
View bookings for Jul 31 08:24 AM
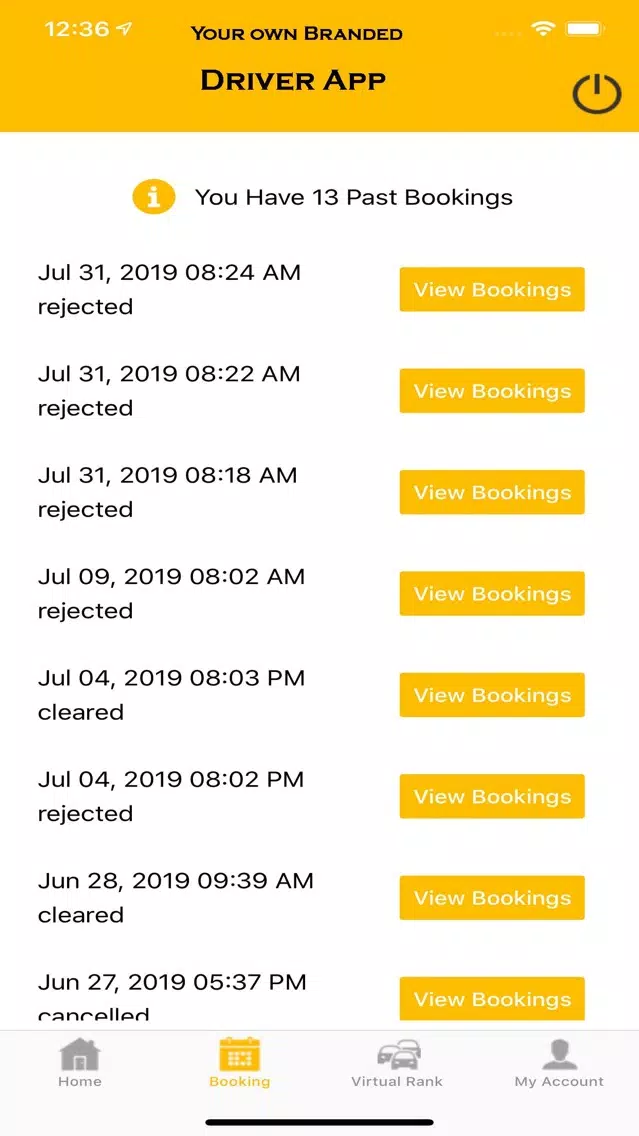pyautogui.click(x=492, y=289)
